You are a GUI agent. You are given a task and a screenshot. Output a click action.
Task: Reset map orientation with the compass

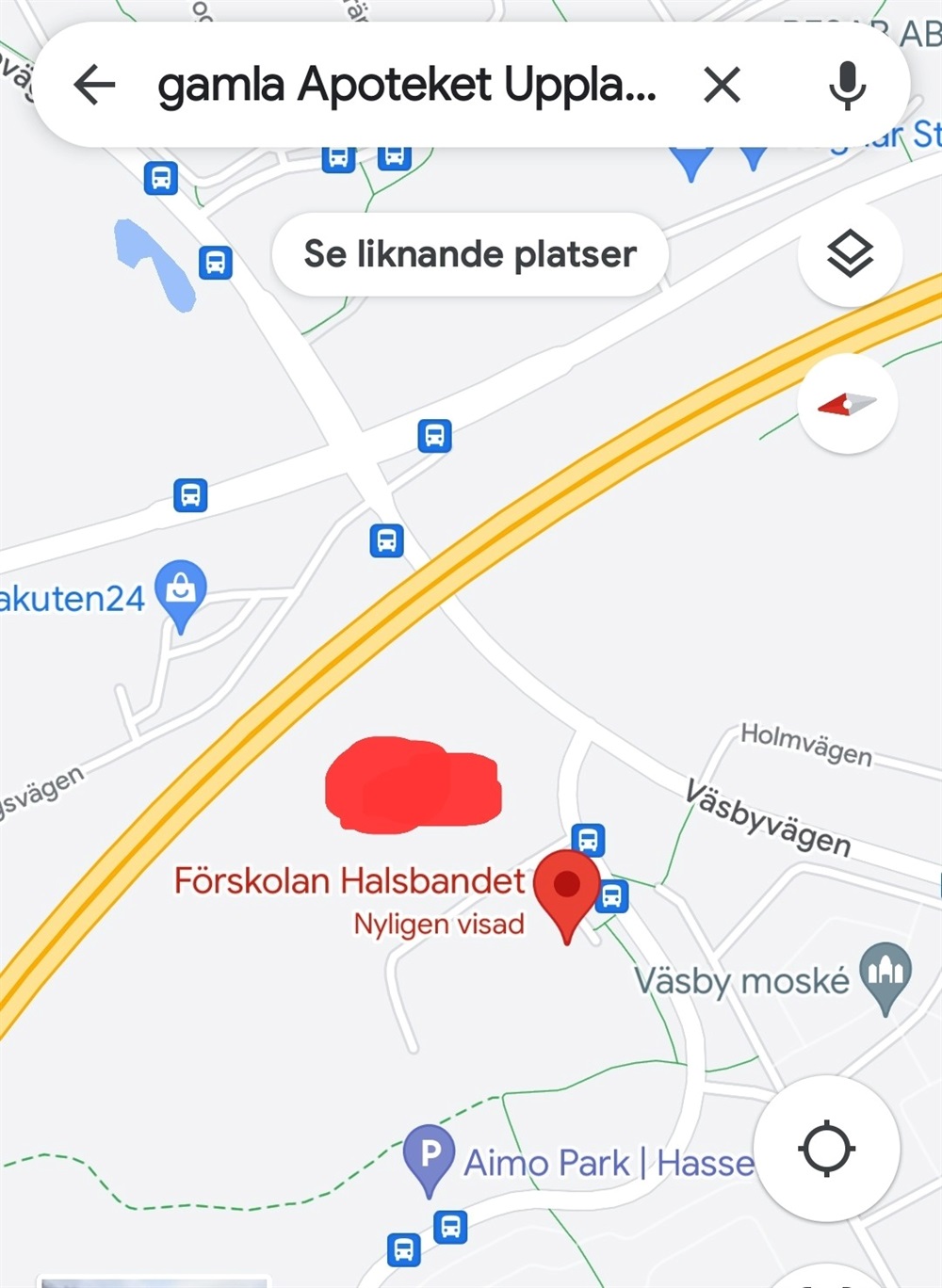[848, 404]
